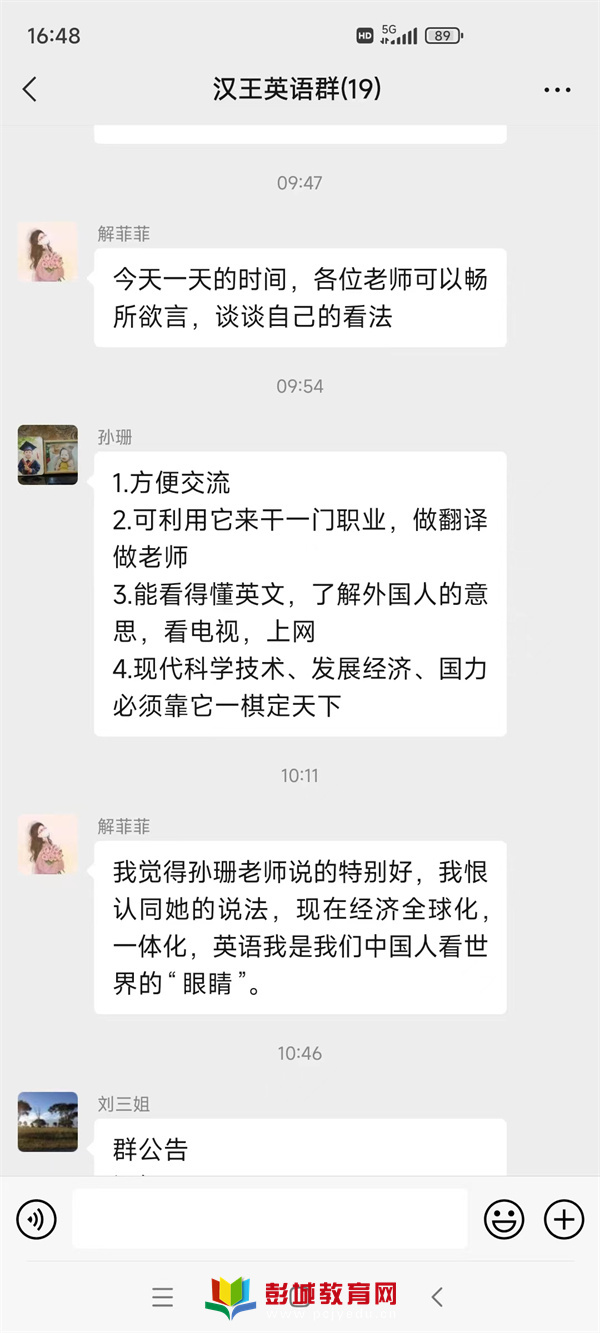
Task: Open the plus attachments menu
Action: pyautogui.click(x=564, y=1219)
